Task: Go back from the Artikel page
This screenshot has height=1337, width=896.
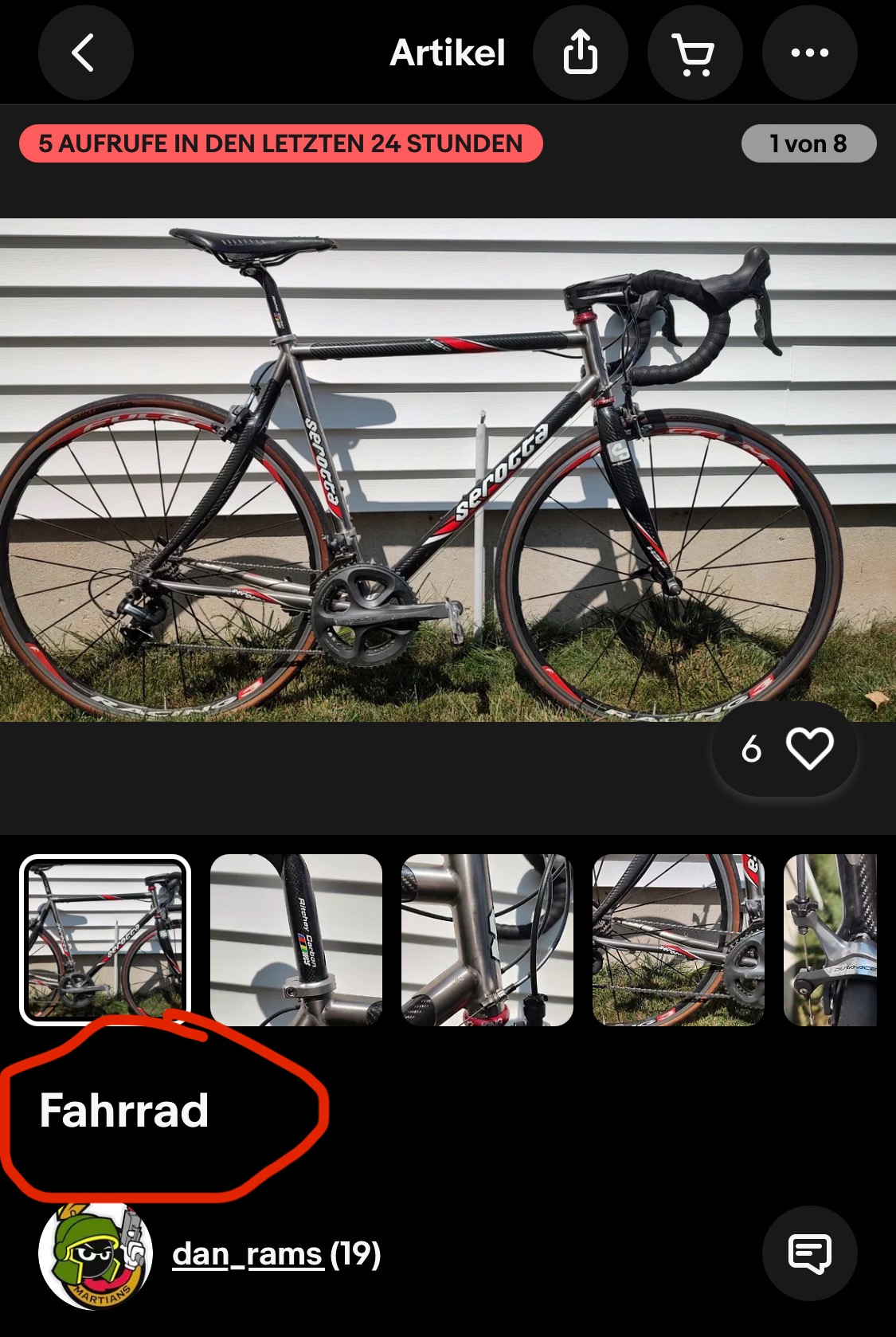Action: [x=85, y=53]
